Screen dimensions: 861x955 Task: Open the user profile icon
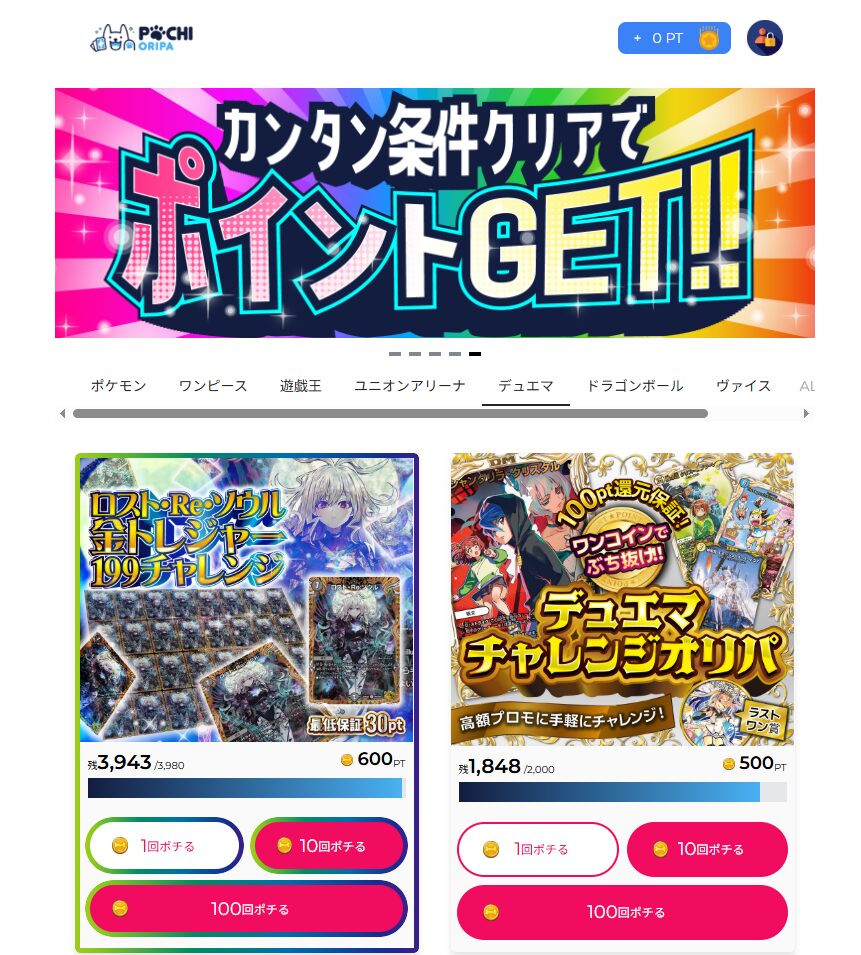tap(765, 38)
